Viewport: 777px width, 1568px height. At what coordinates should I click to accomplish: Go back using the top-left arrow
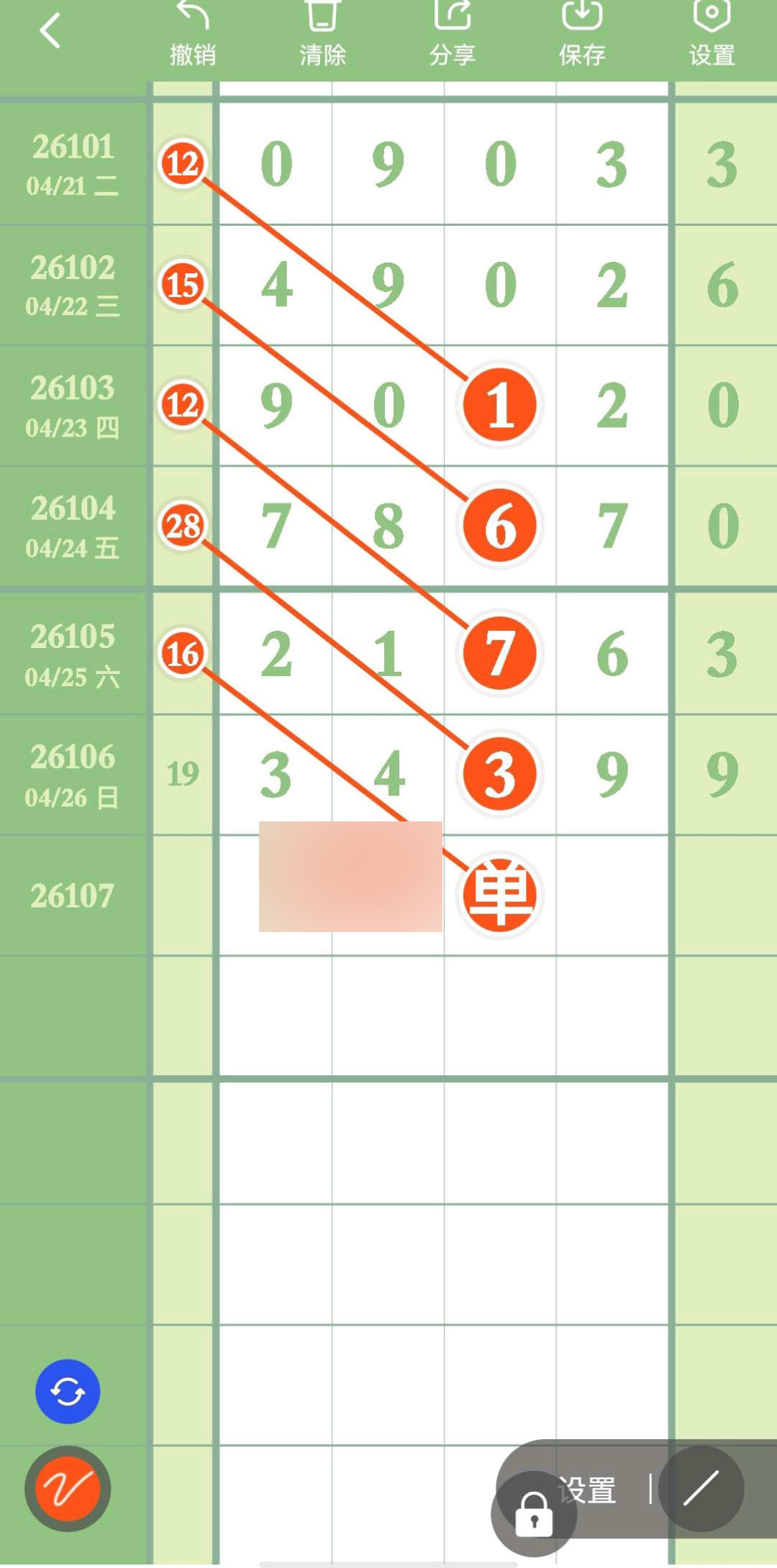pyautogui.click(x=50, y=31)
